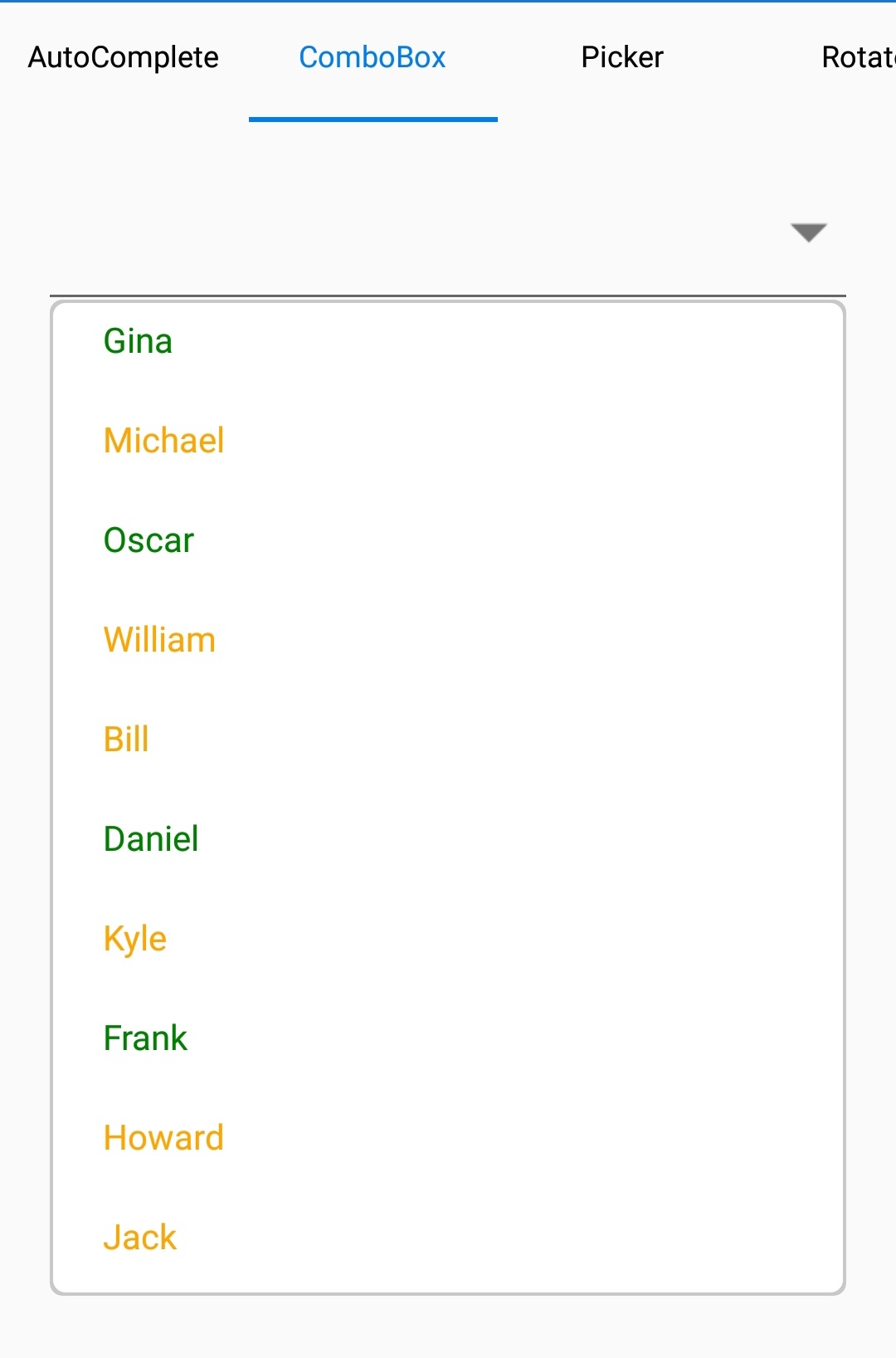Choose Michael in the dropdown list
The width and height of the screenshot is (896, 1358).
pyautogui.click(x=163, y=440)
